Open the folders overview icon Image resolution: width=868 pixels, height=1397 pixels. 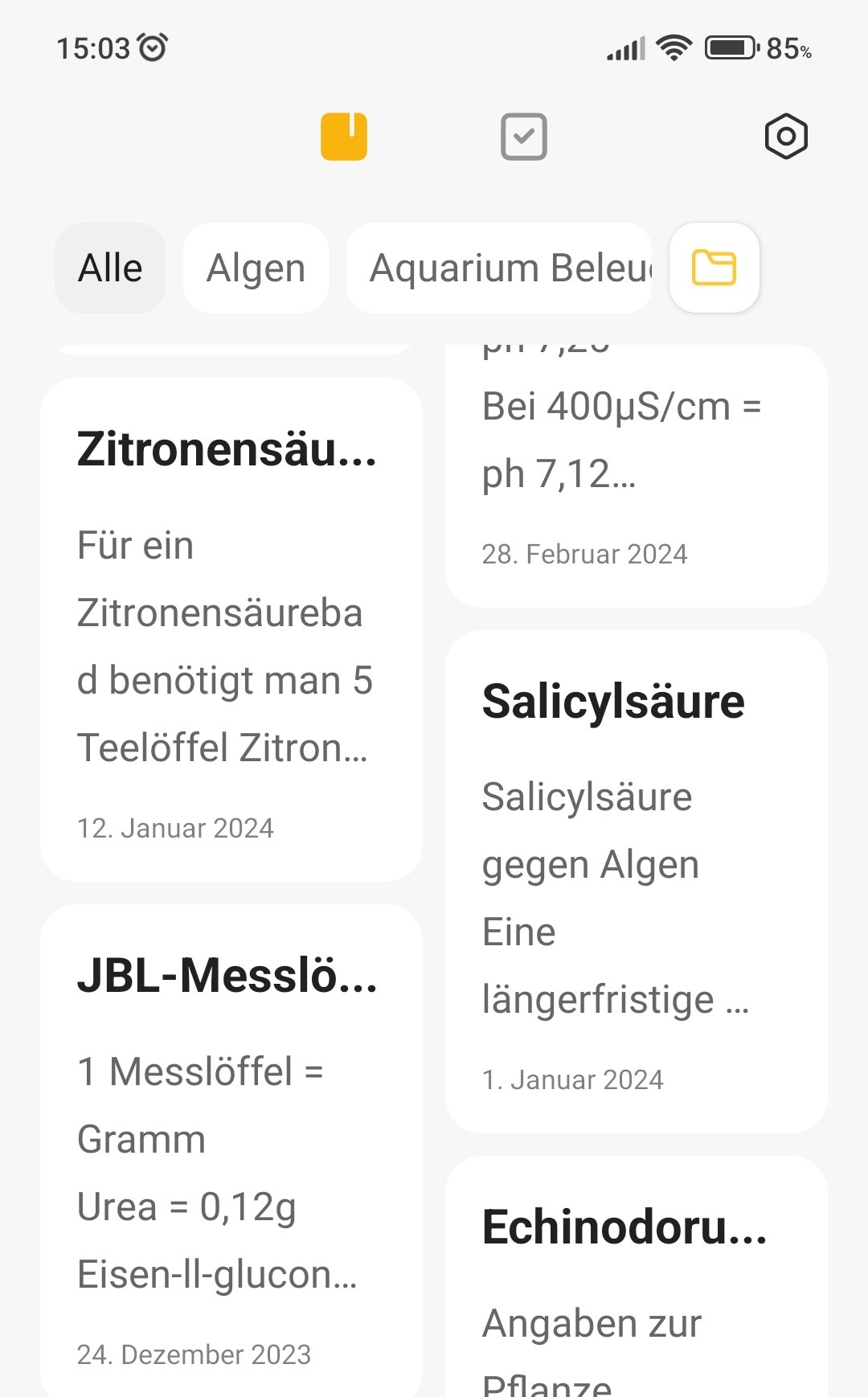click(x=714, y=268)
